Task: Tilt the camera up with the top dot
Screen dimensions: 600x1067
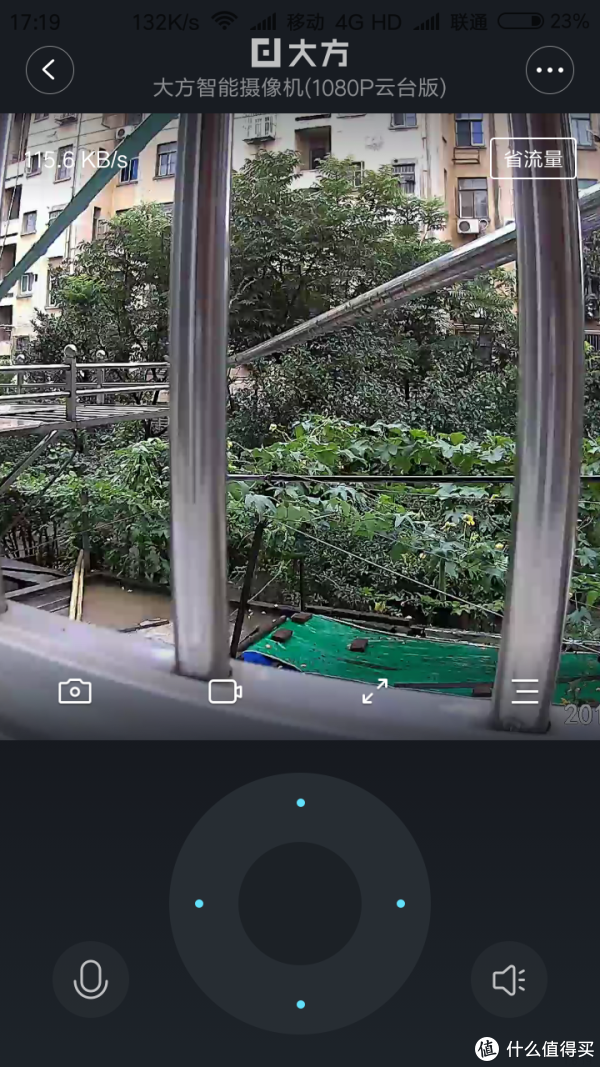Action: [300, 802]
